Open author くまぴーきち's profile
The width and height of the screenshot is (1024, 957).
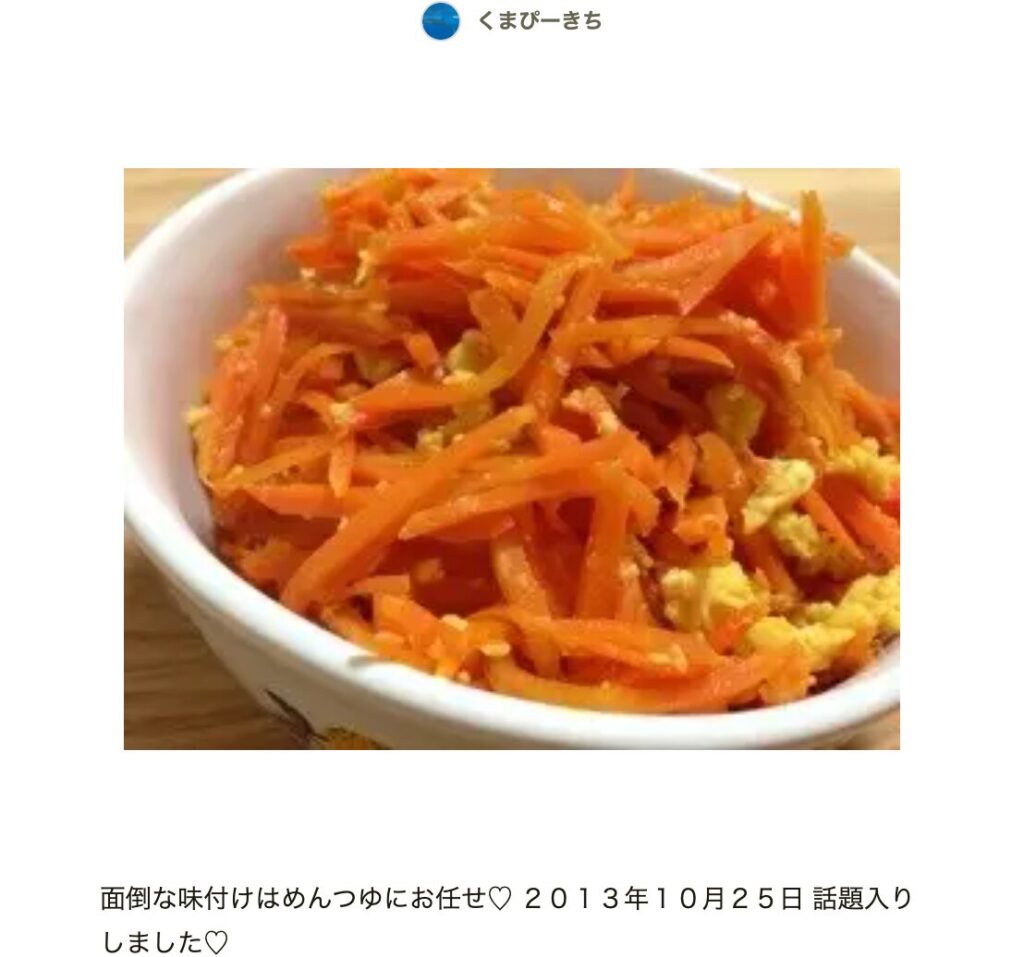pos(539,21)
